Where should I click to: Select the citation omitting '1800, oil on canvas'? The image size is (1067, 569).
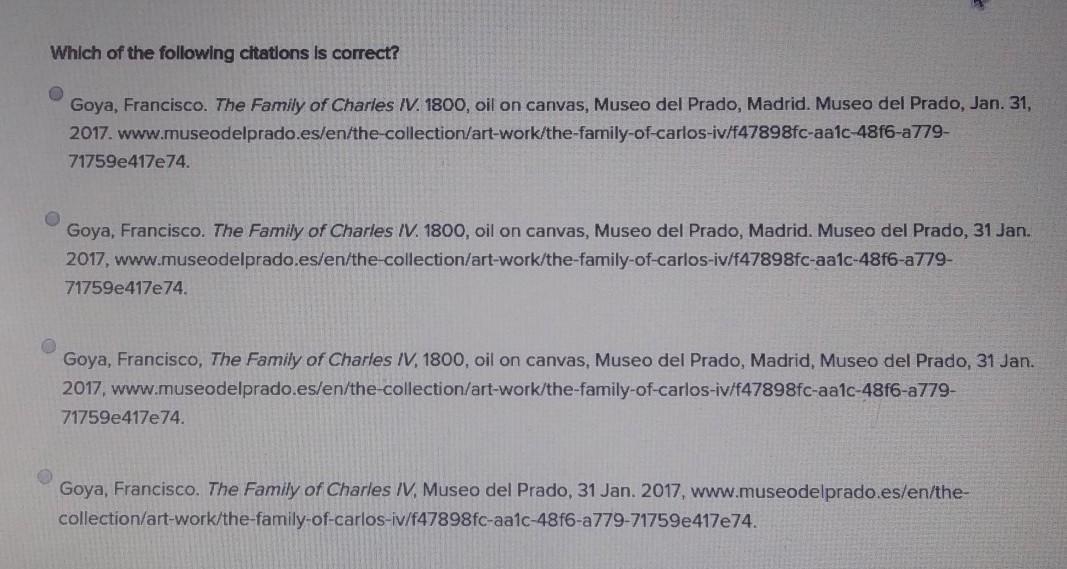45,476
